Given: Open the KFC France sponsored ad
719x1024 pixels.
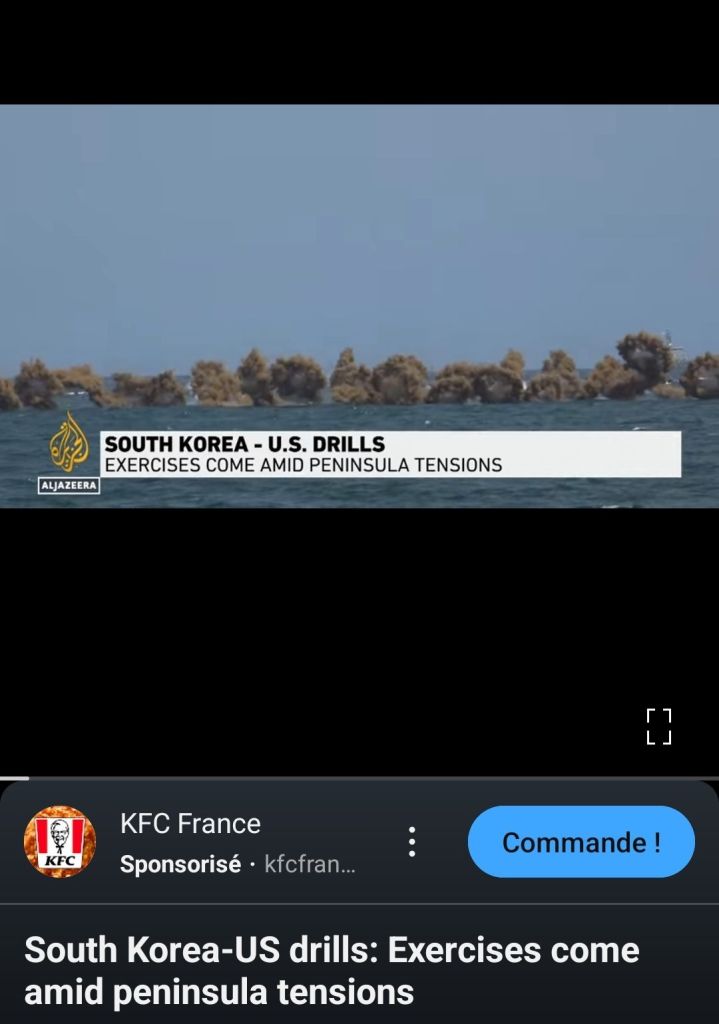Looking at the screenshot, I should (190, 824).
